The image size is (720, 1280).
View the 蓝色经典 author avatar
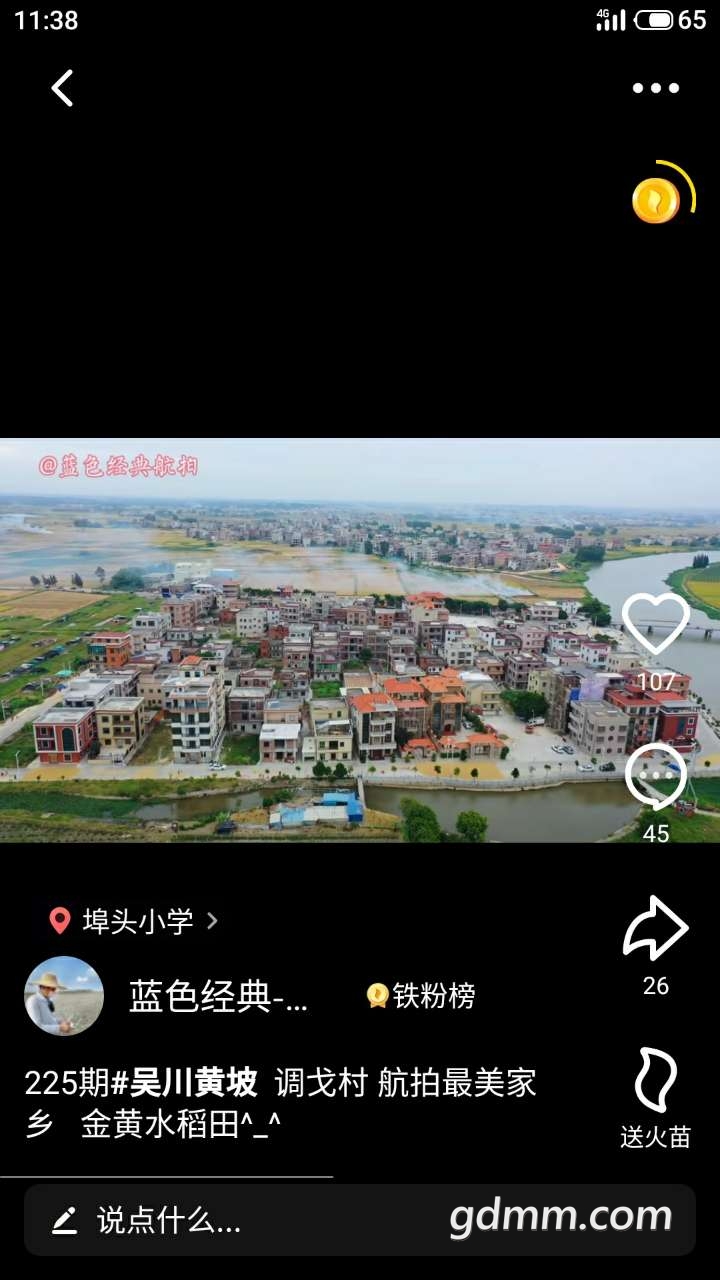click(x=64, y=996)
